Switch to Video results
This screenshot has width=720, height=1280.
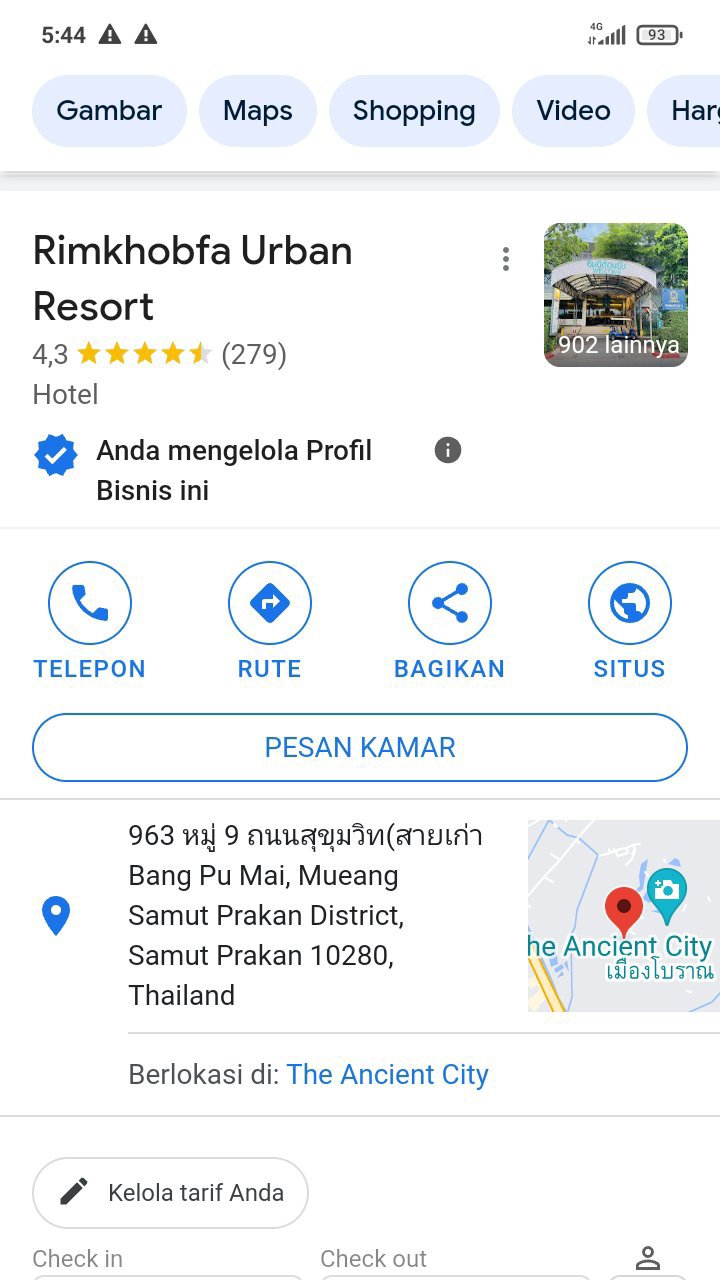click(x=573, y=111)
